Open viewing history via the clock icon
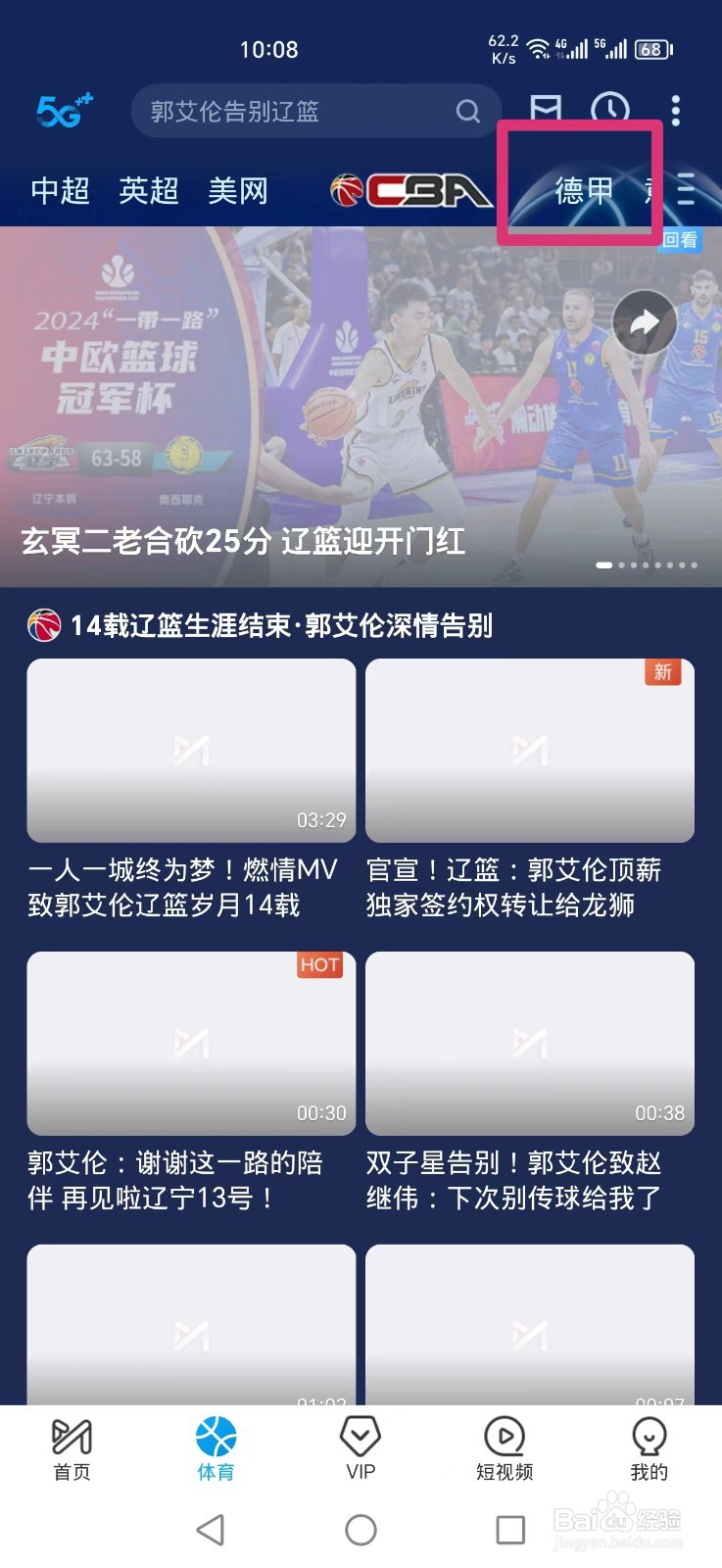This screenshot has width=722, height=1568. pyautogui.click(x=610, y=111)
